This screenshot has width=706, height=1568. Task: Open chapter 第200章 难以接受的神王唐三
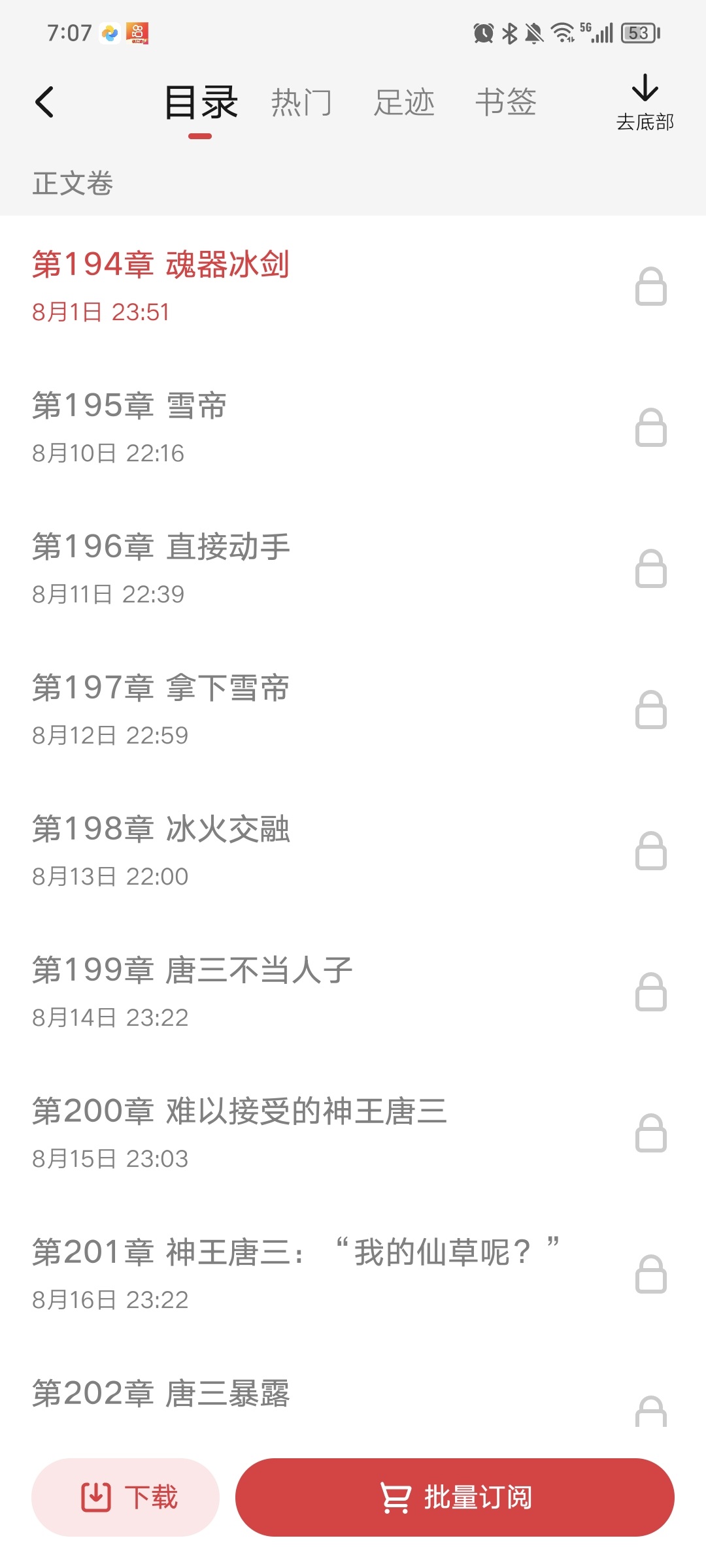(353, 1133)
